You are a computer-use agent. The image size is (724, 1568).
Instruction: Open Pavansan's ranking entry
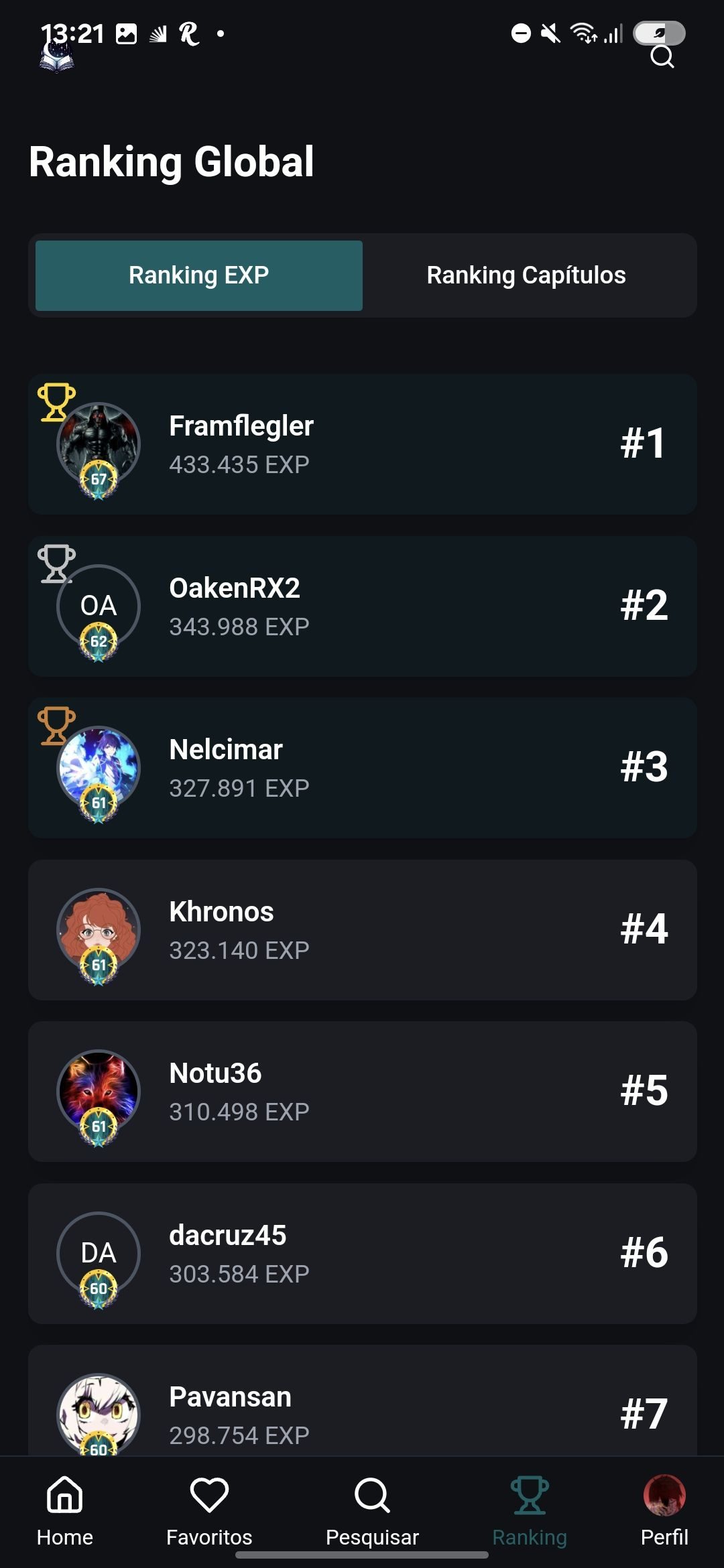pos(363,1400)
